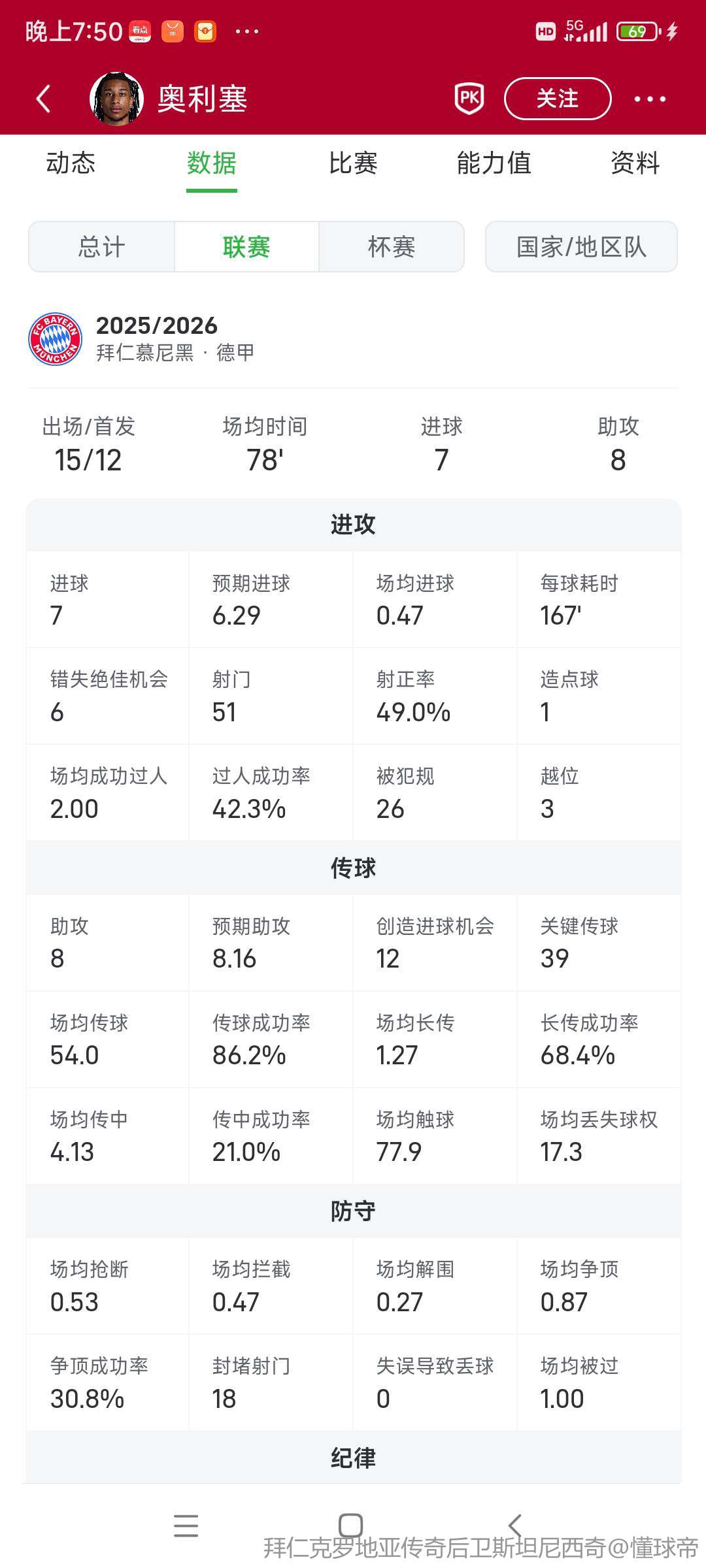
Task: Open the PK comparison shield icon
Action: 469,99
